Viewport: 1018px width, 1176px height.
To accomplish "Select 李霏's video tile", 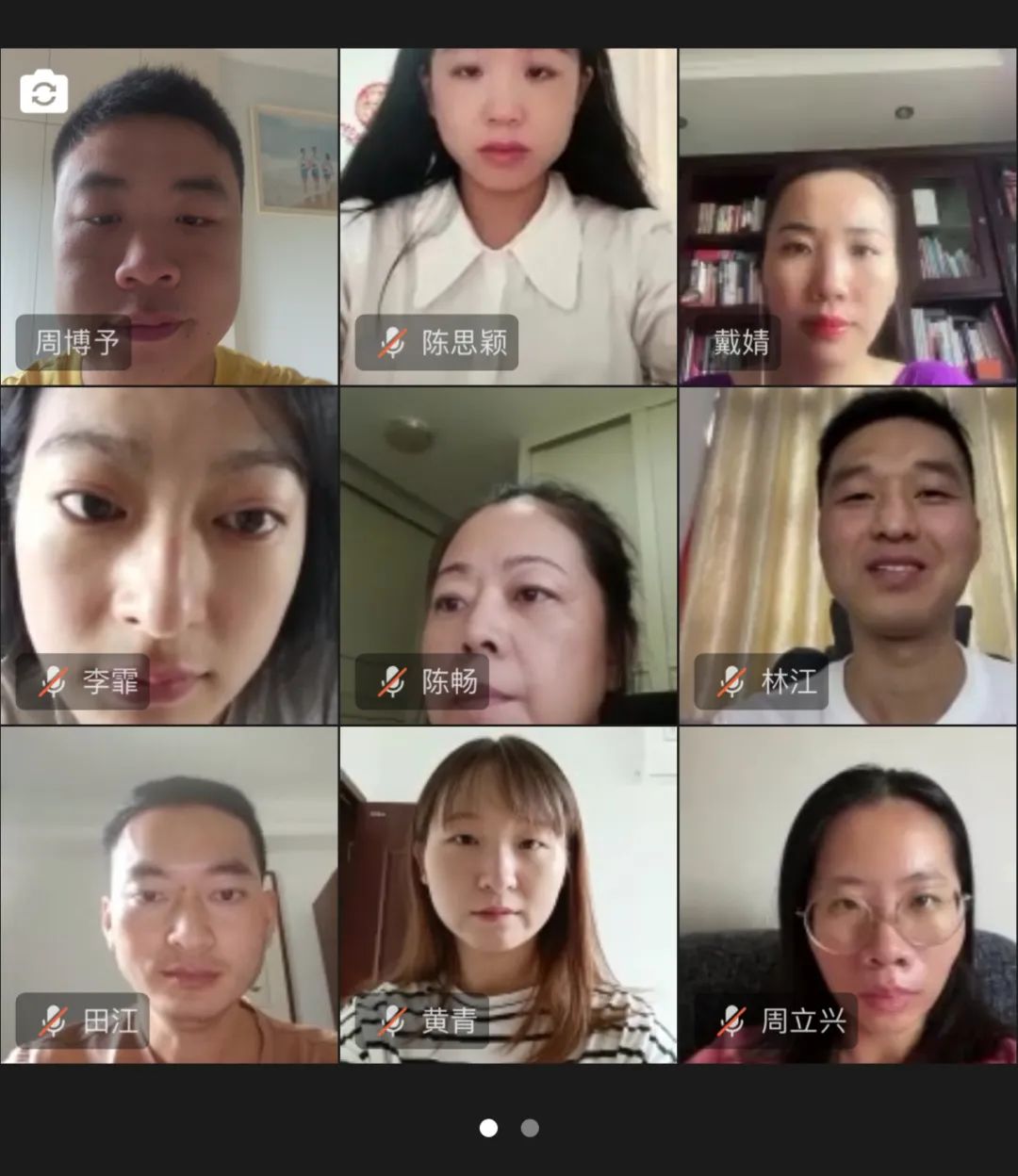I will point(169,556).
